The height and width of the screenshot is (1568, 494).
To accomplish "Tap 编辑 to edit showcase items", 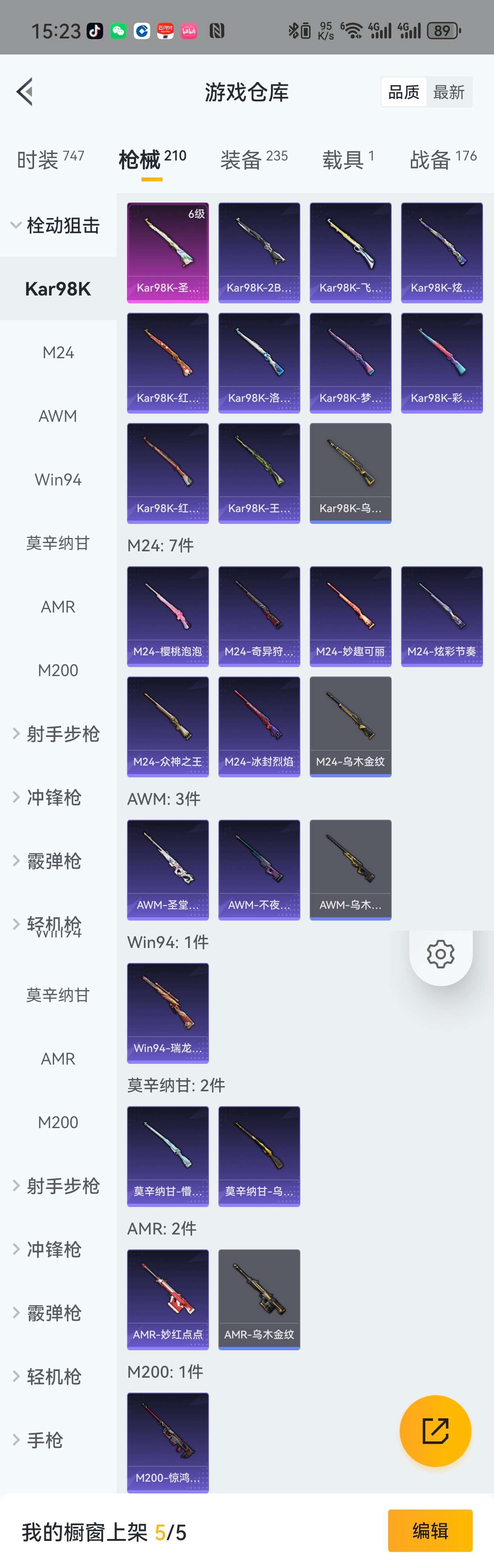I will point(430,1530).
